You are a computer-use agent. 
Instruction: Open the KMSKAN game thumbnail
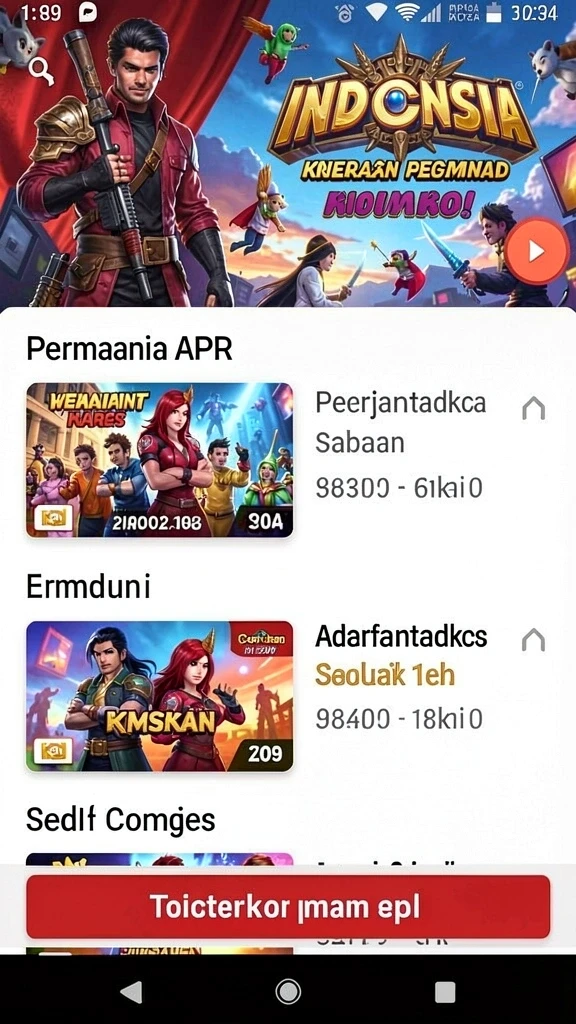click(x=159, y=696)
